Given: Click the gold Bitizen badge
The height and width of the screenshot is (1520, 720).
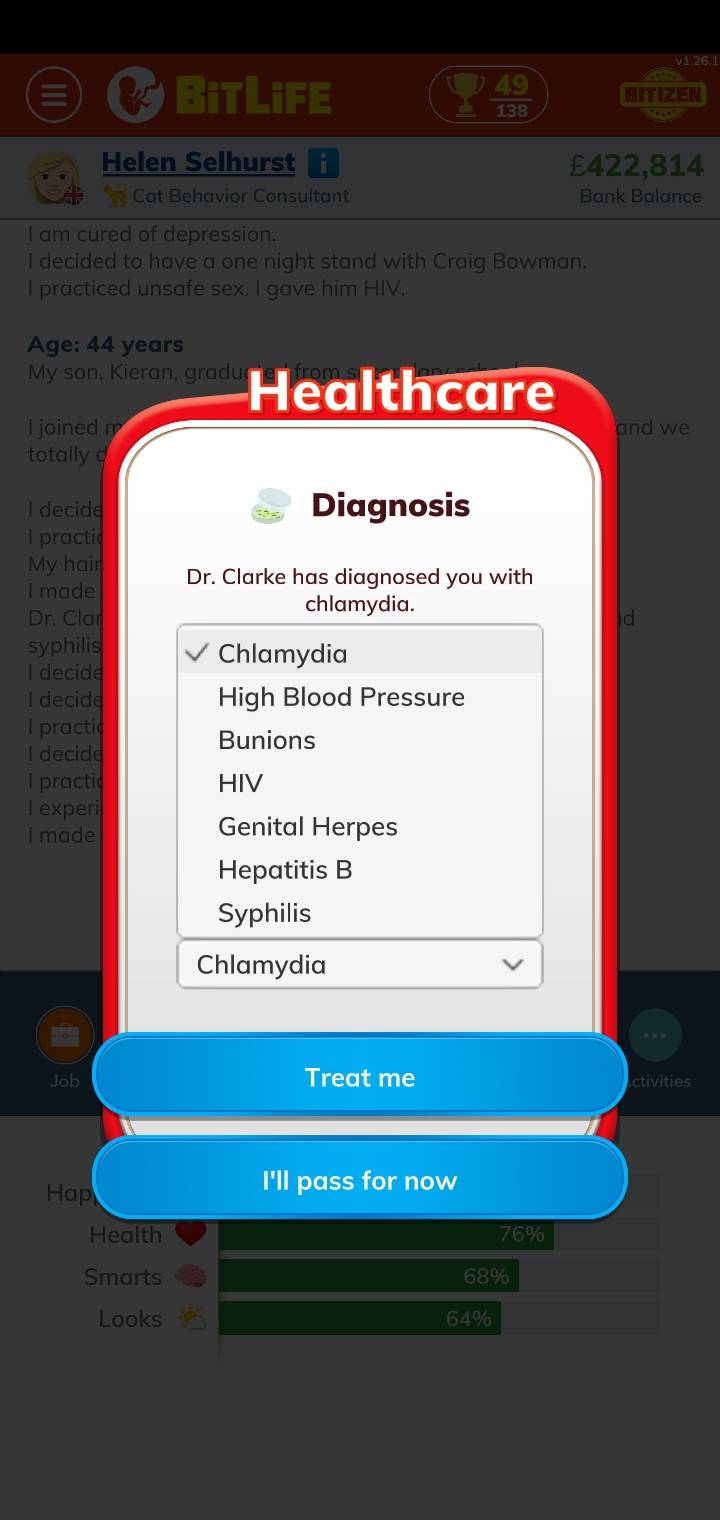Looking at the screenshot, I should 663,94.
